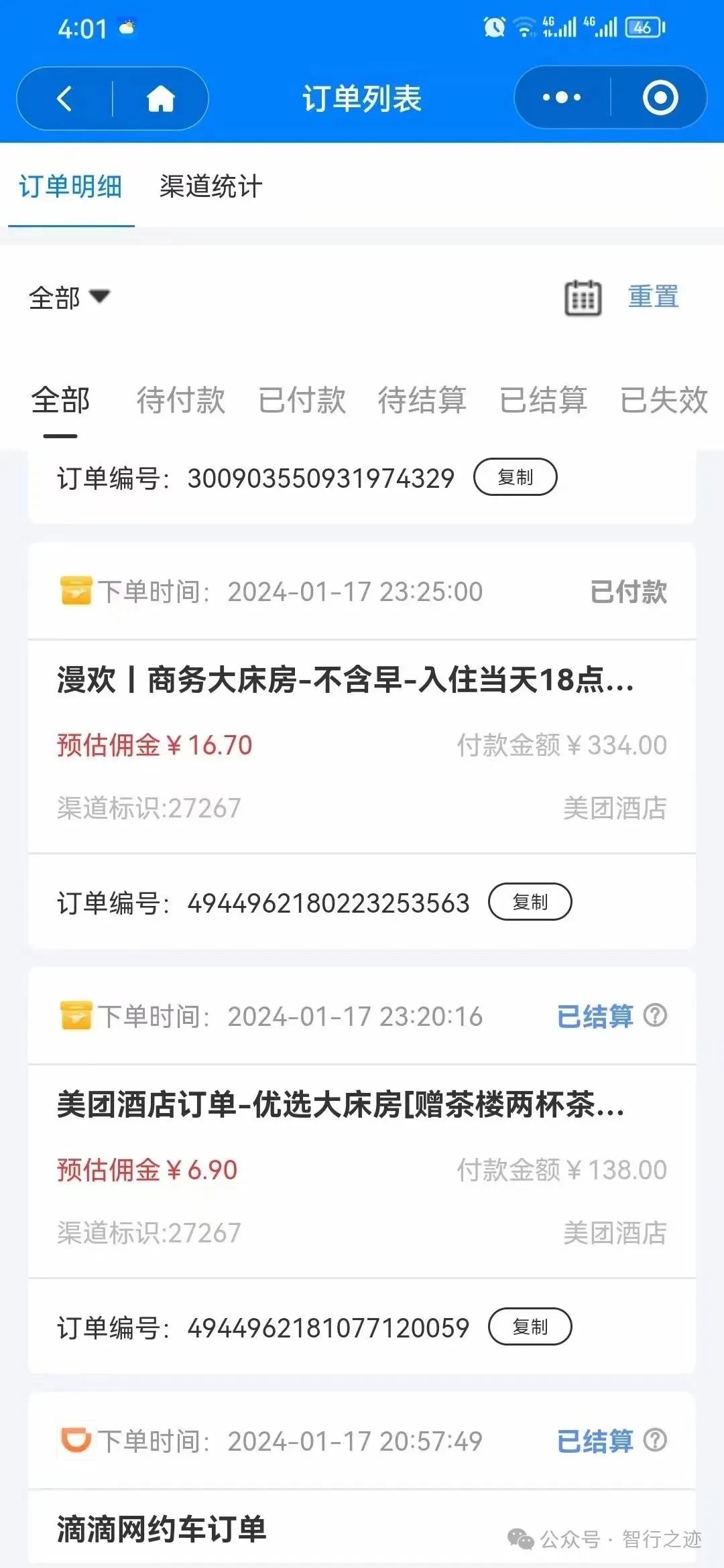The image size is (724, 1568).
Task: Switch to the 渠道统计 tab
Action: tap(210, 186)
